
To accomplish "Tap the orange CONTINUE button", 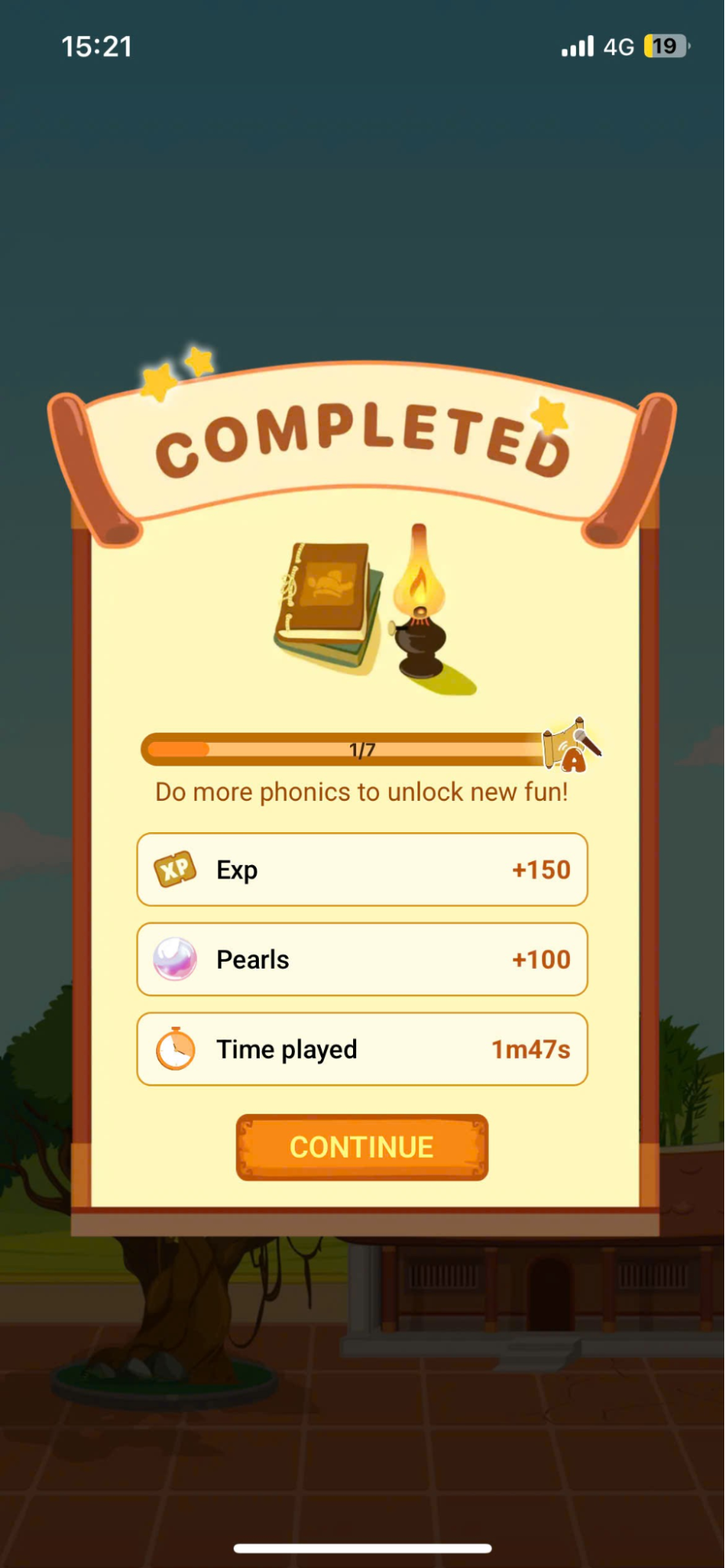I will (362, 1147).
